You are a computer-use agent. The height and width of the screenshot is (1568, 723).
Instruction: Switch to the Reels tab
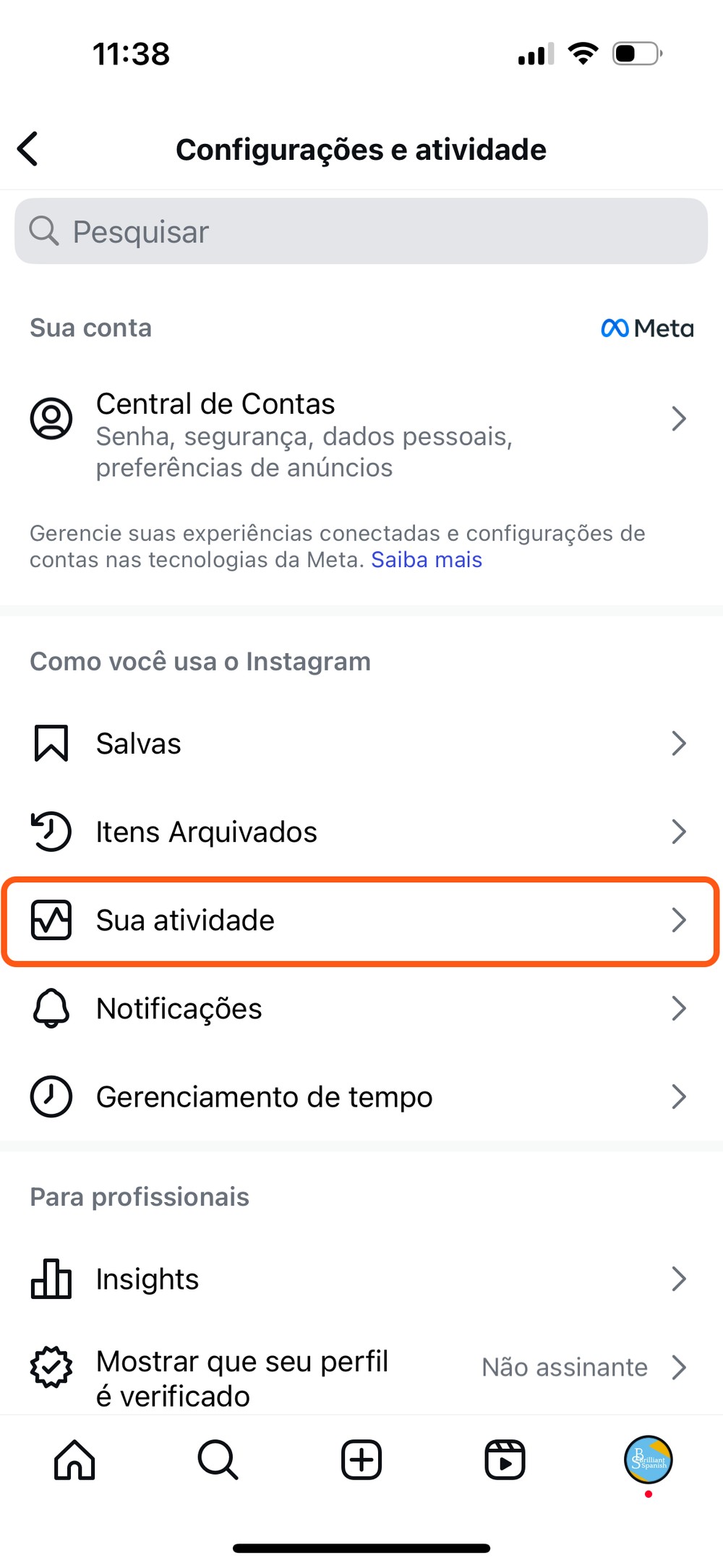pos(505,1460)
